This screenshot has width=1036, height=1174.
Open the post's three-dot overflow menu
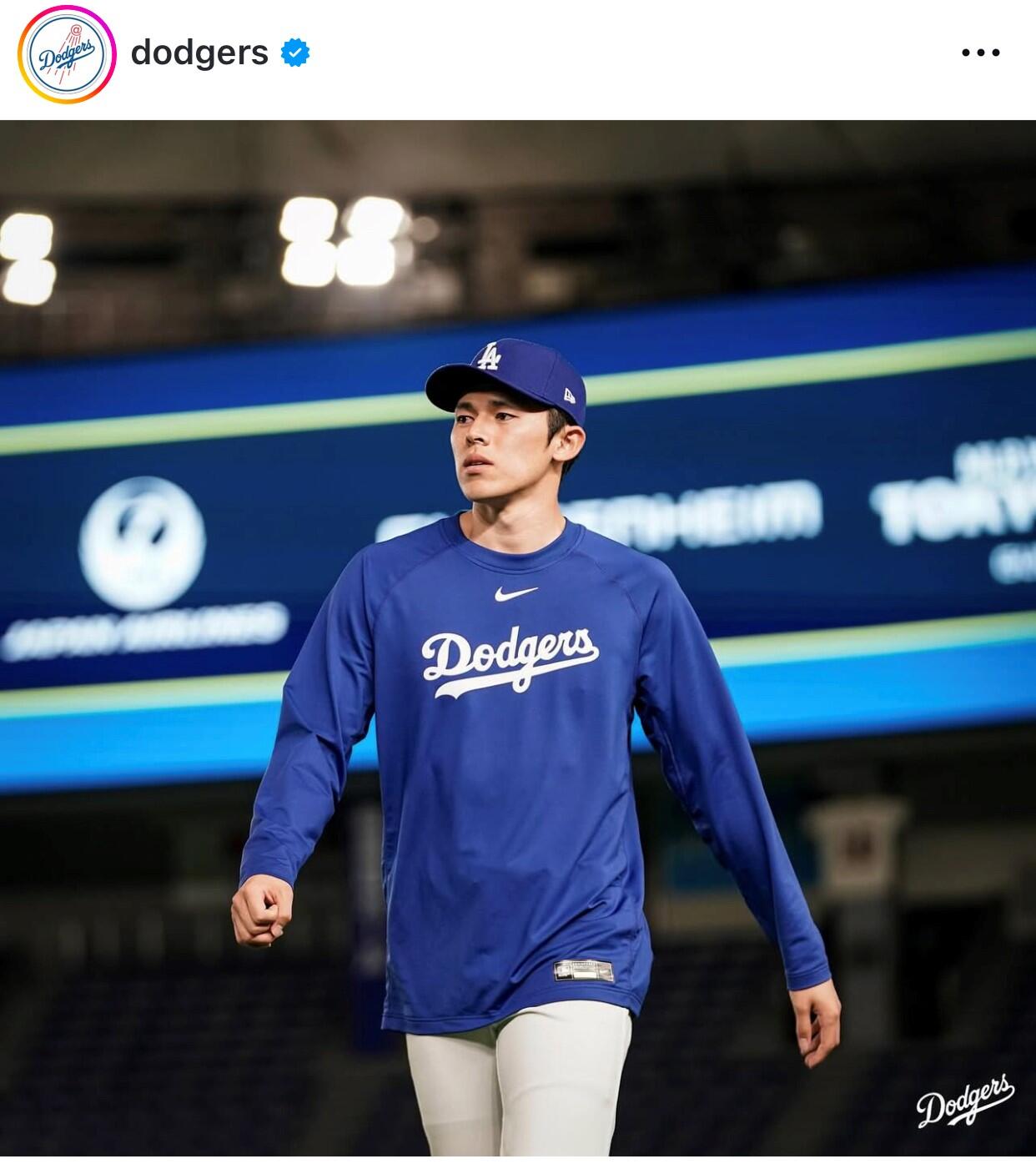pyautogui.click(x=980, y=53)
